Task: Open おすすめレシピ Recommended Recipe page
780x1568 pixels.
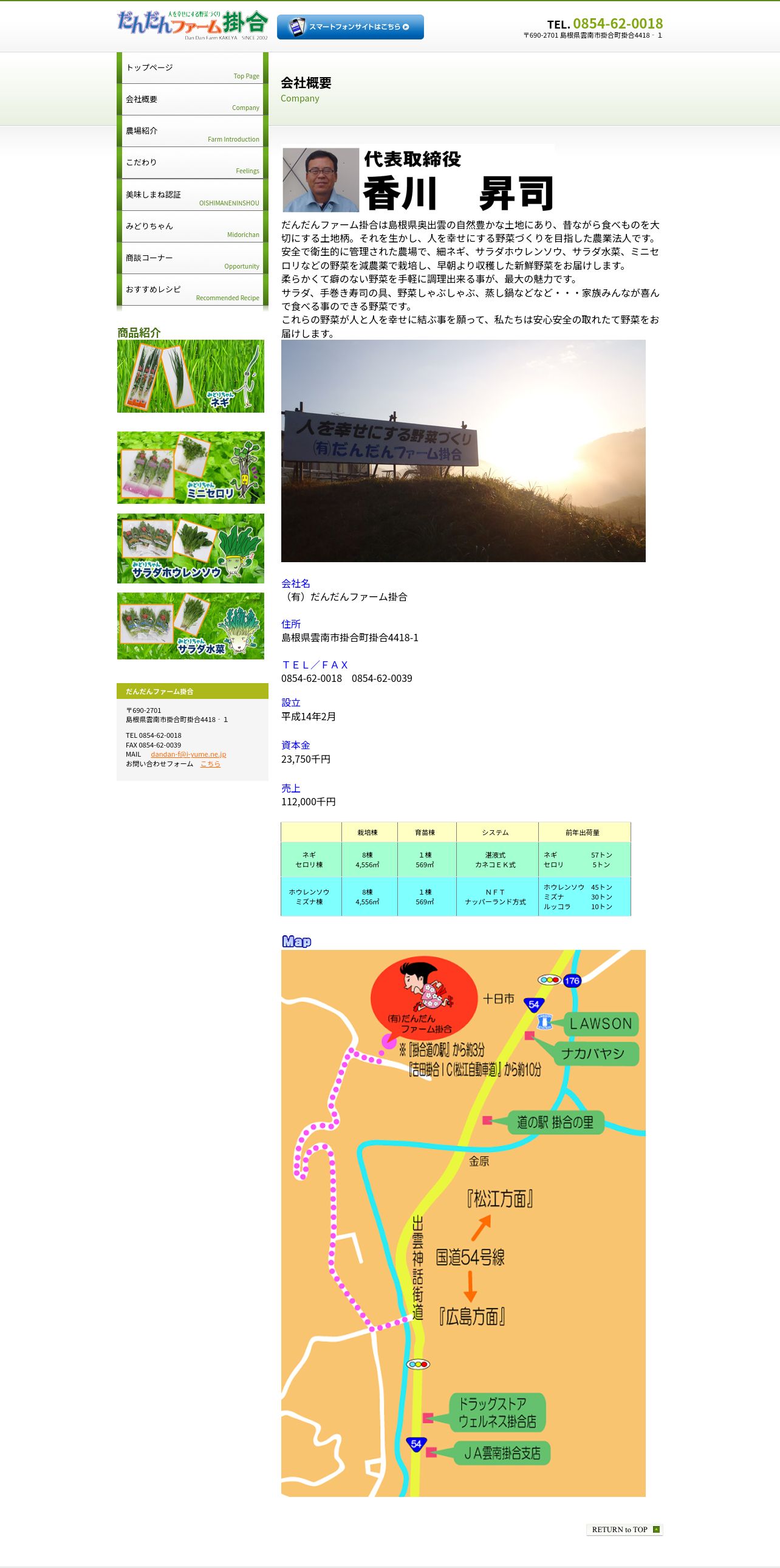Action: (192, 290)
